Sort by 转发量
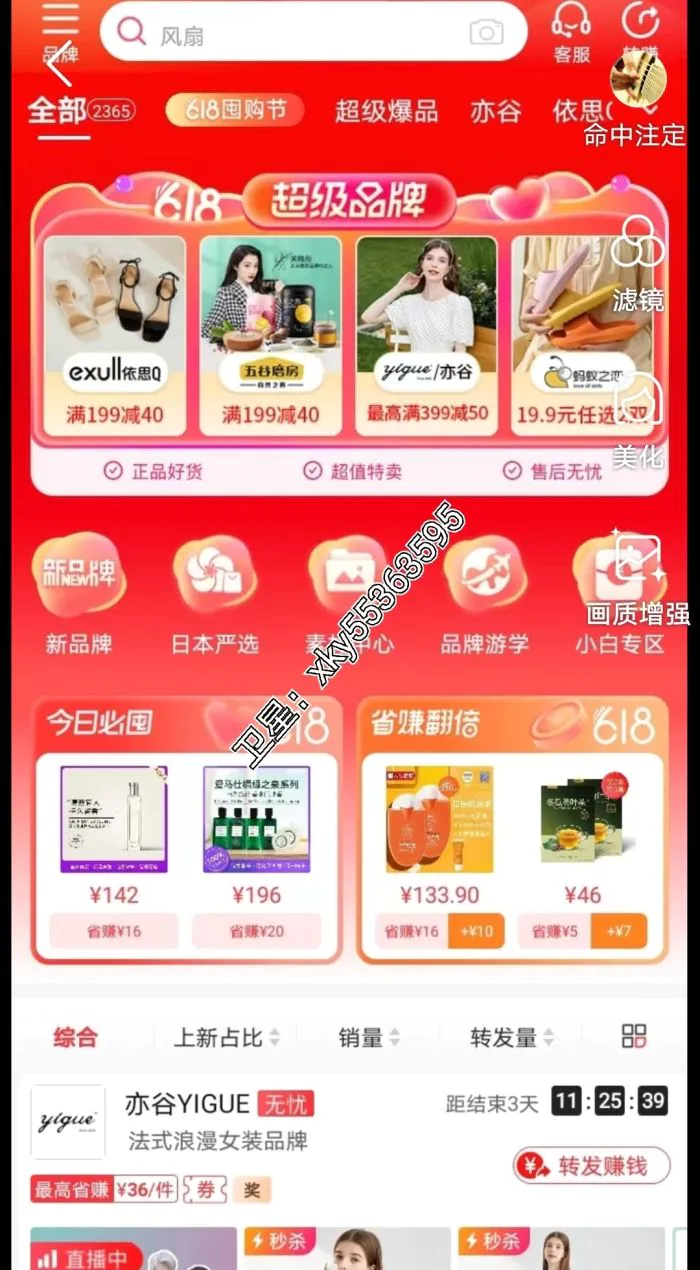This screenshot has height=1270, width=700. click(x=511, y=1037)
